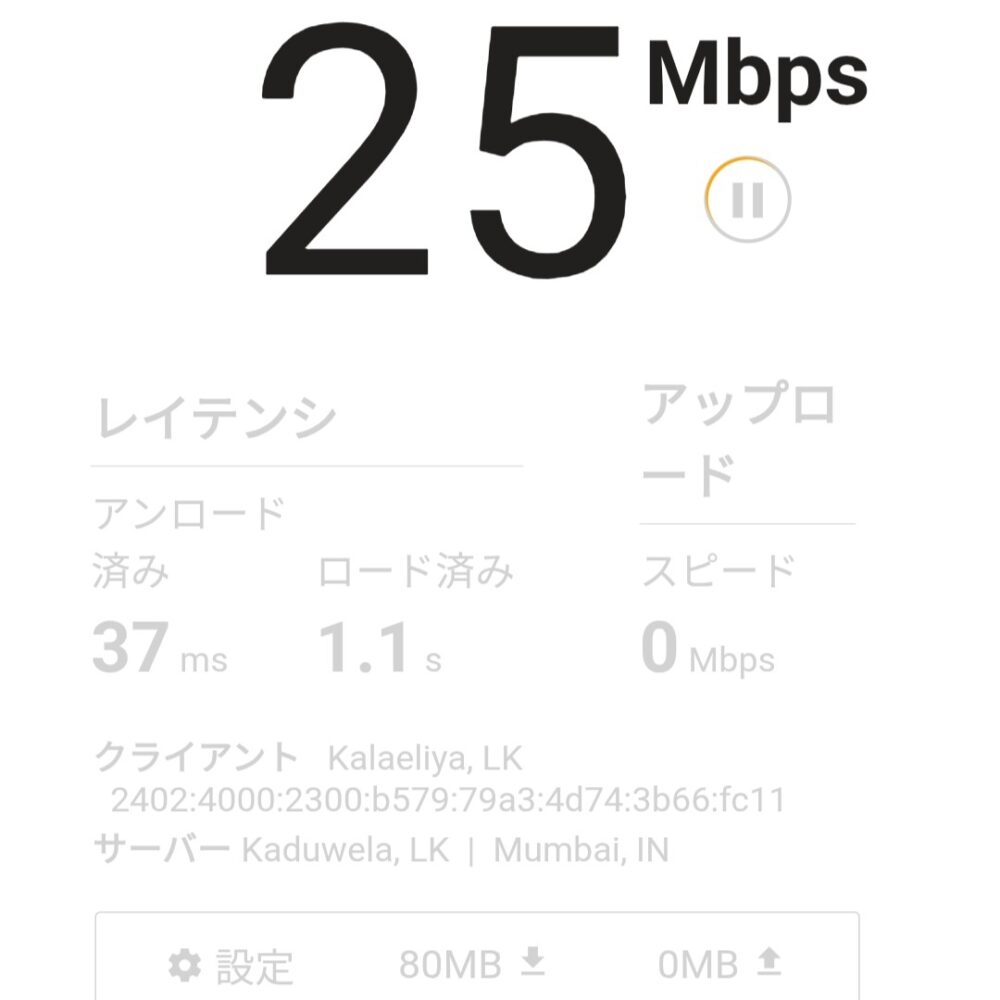Screen dimensions: 1000x1000
Task: Pause the running speed test
Action: coord(747,200)
